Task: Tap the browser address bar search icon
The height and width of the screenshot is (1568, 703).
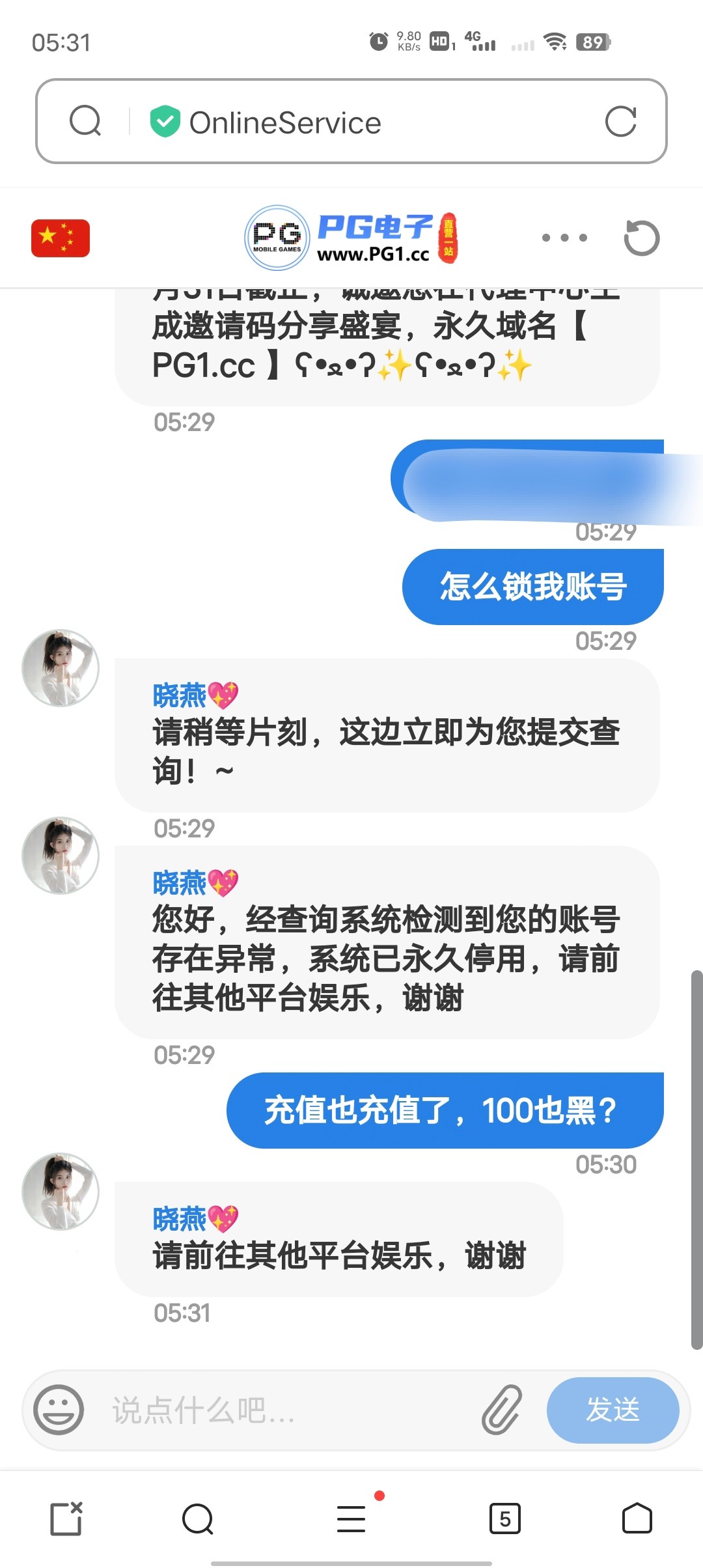Action: tap(85, 121)
